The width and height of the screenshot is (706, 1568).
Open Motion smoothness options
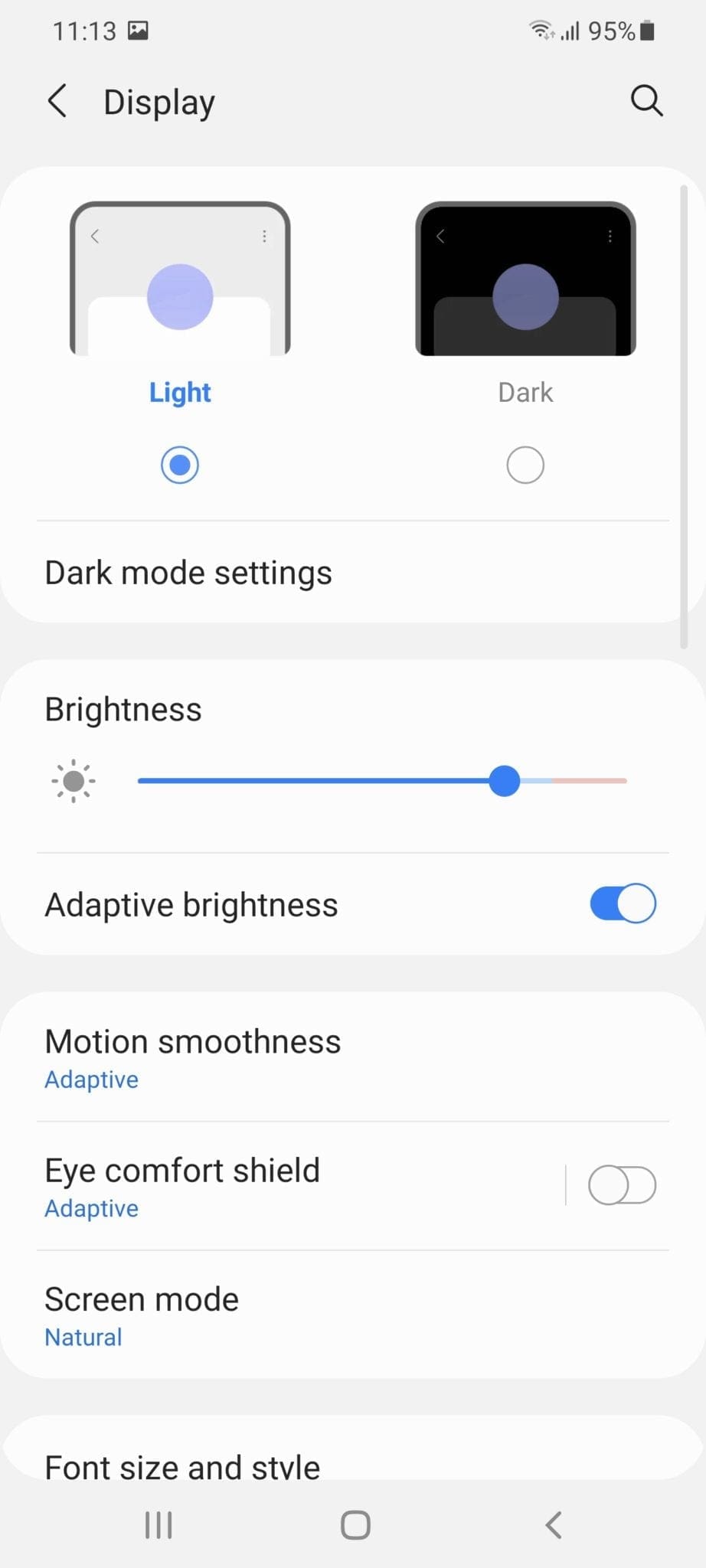[x=193, y=1057]
